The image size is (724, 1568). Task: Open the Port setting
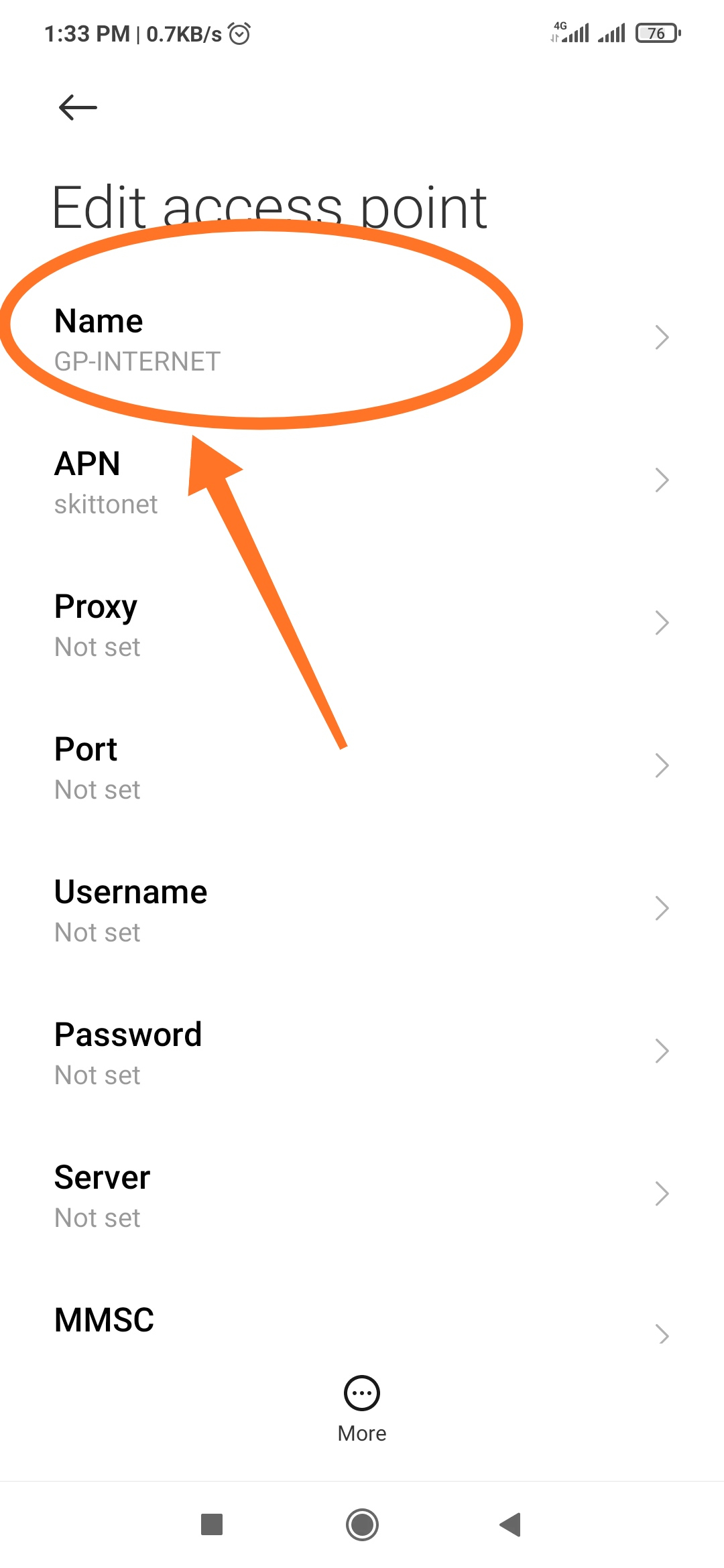362,767
